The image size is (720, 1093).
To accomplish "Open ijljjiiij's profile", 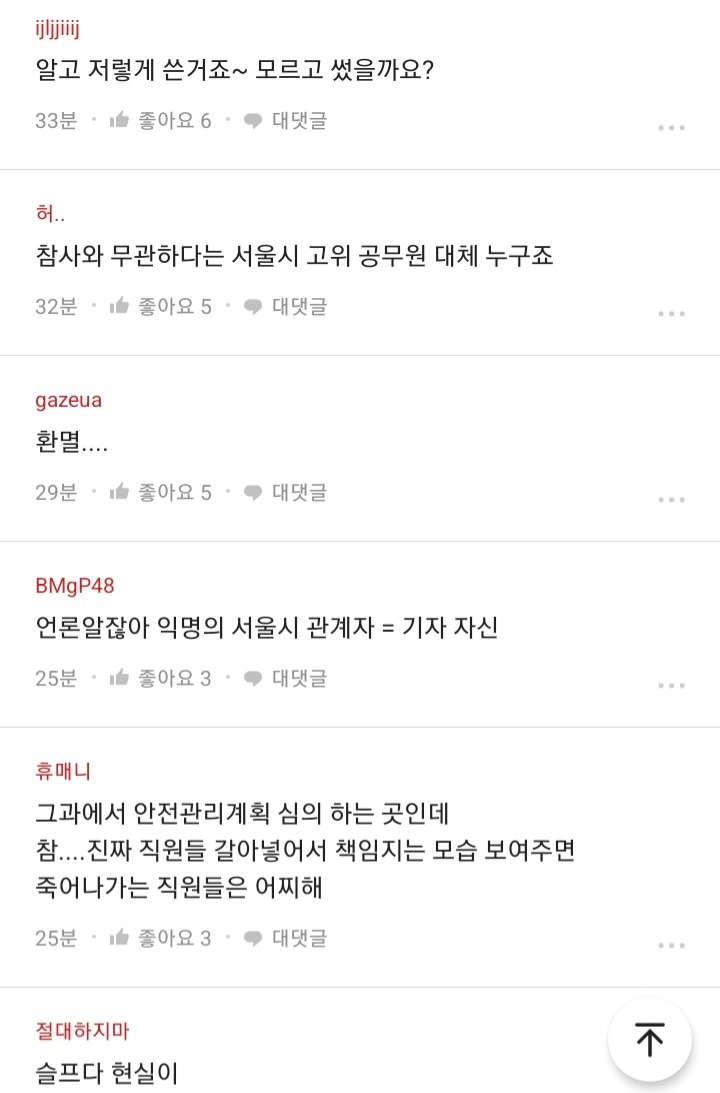I will coord(57,29).
